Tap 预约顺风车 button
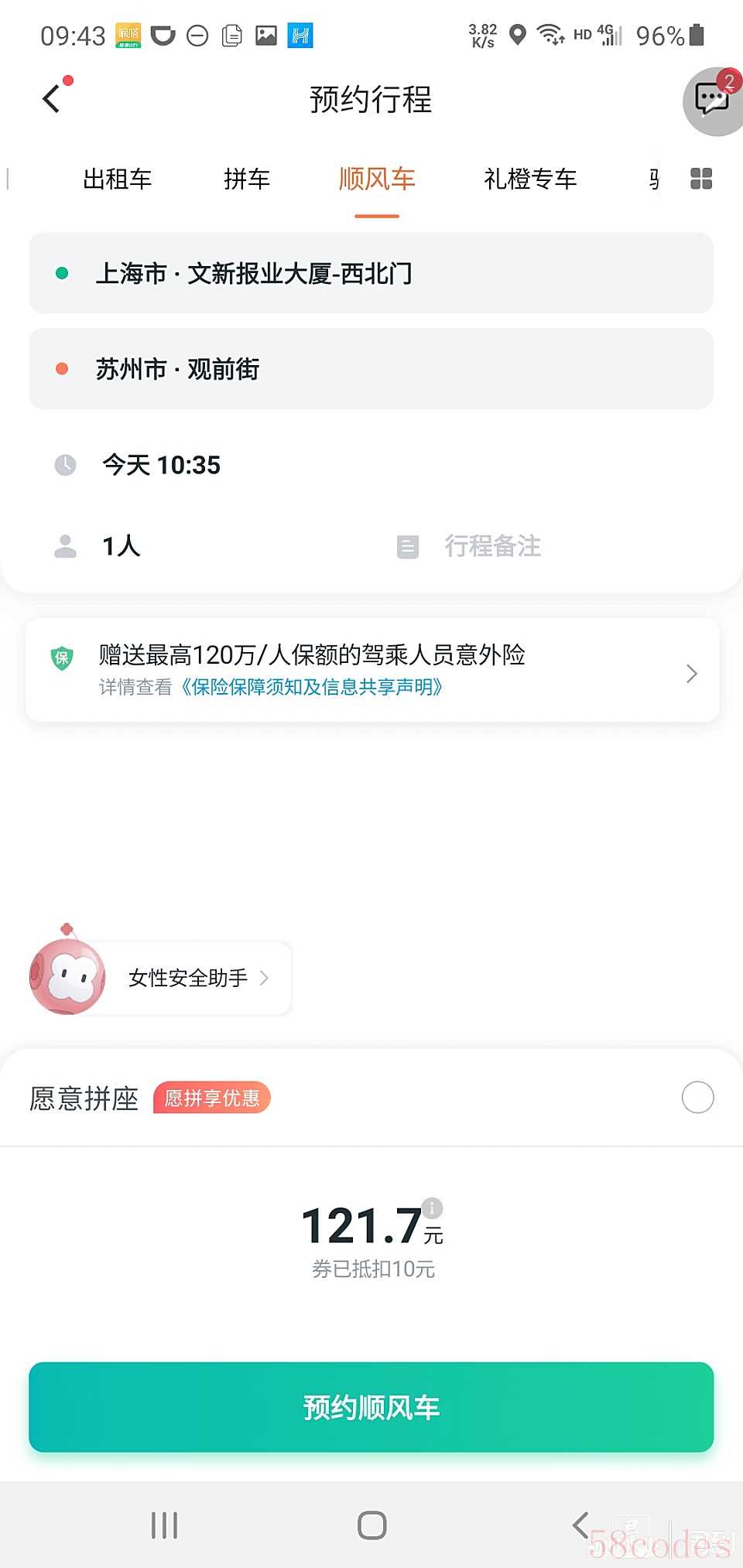Screen dimensions: 743x1568 [371, 1407]
